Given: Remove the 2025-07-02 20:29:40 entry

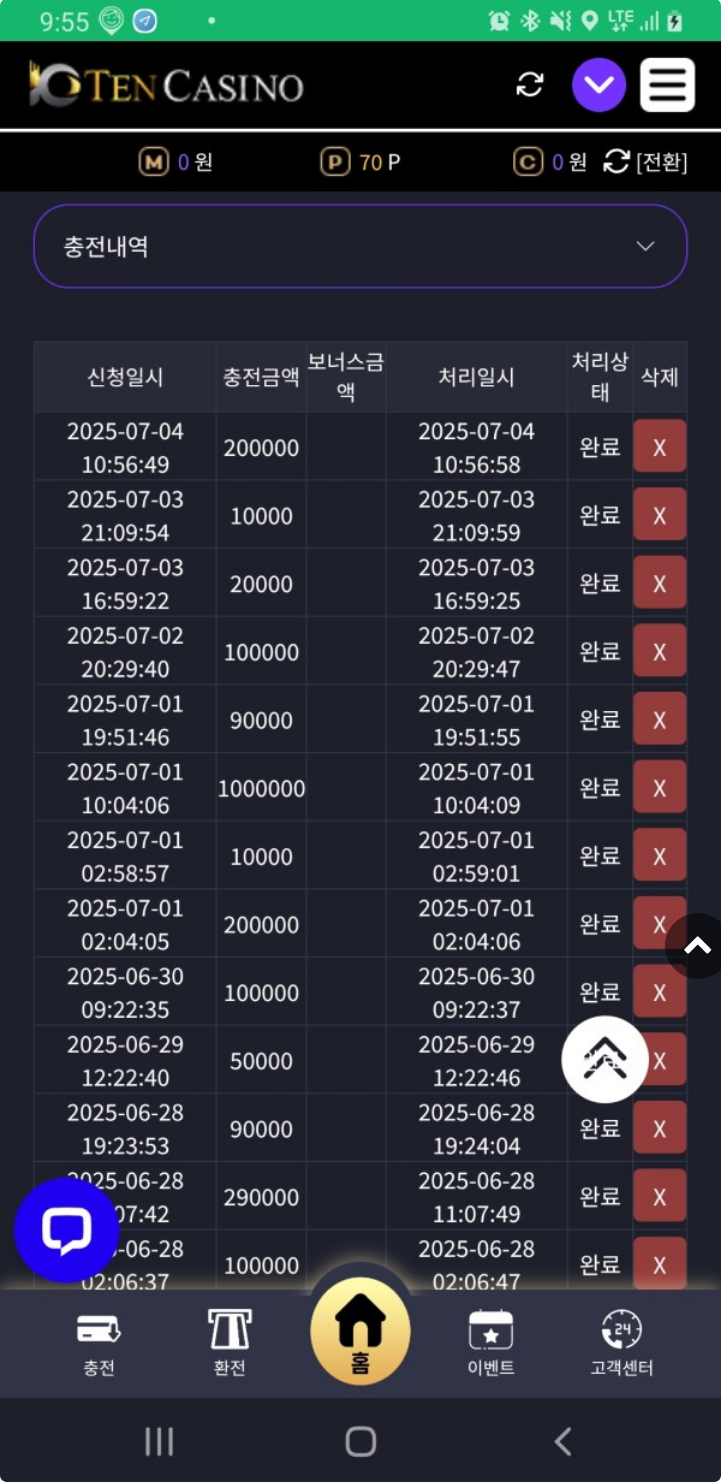Looking at the screenshot, I should tap(660, 651).
